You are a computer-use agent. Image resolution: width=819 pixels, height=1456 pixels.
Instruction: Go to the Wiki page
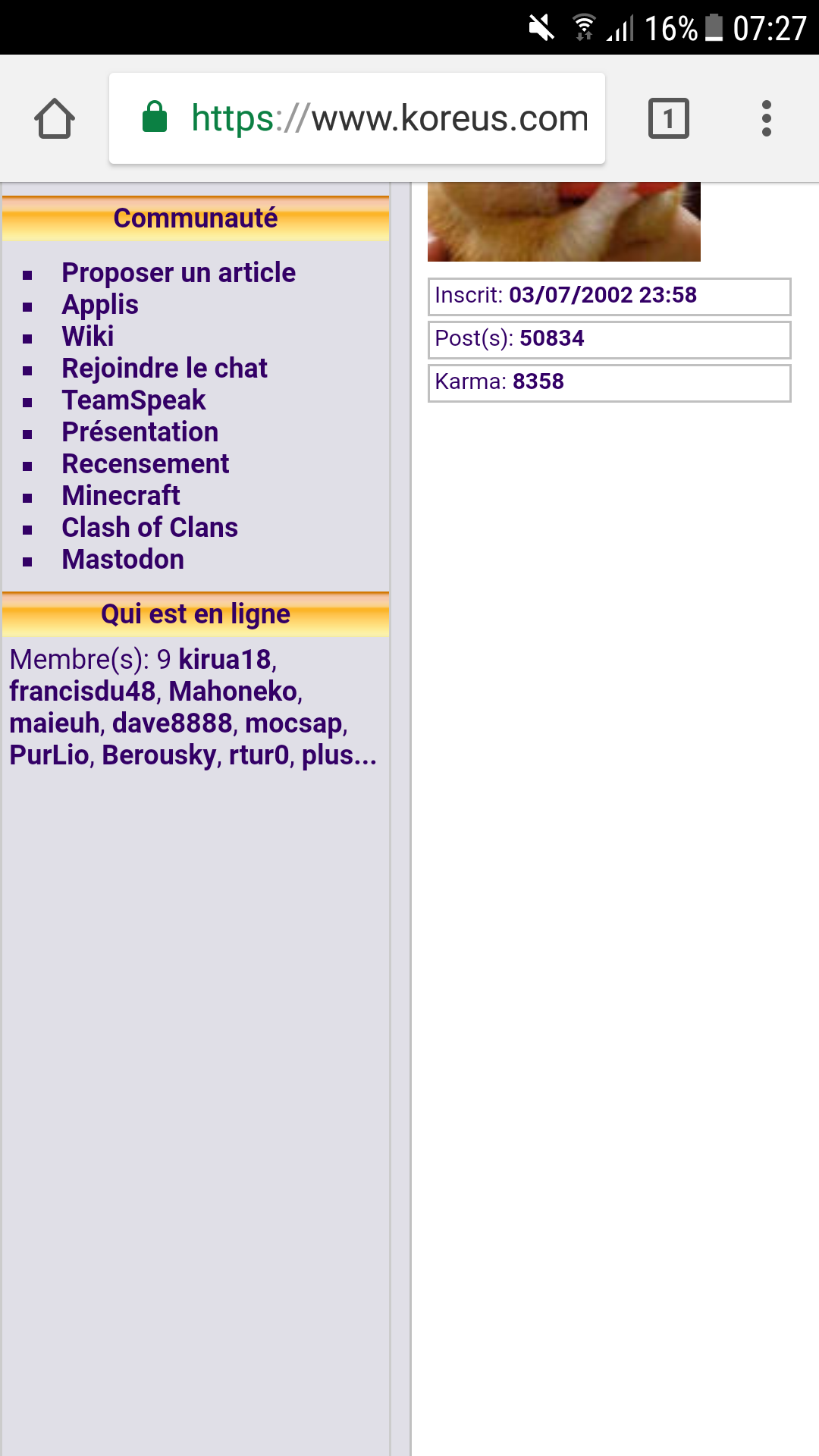pyautogui.click(x=87, y=337)
